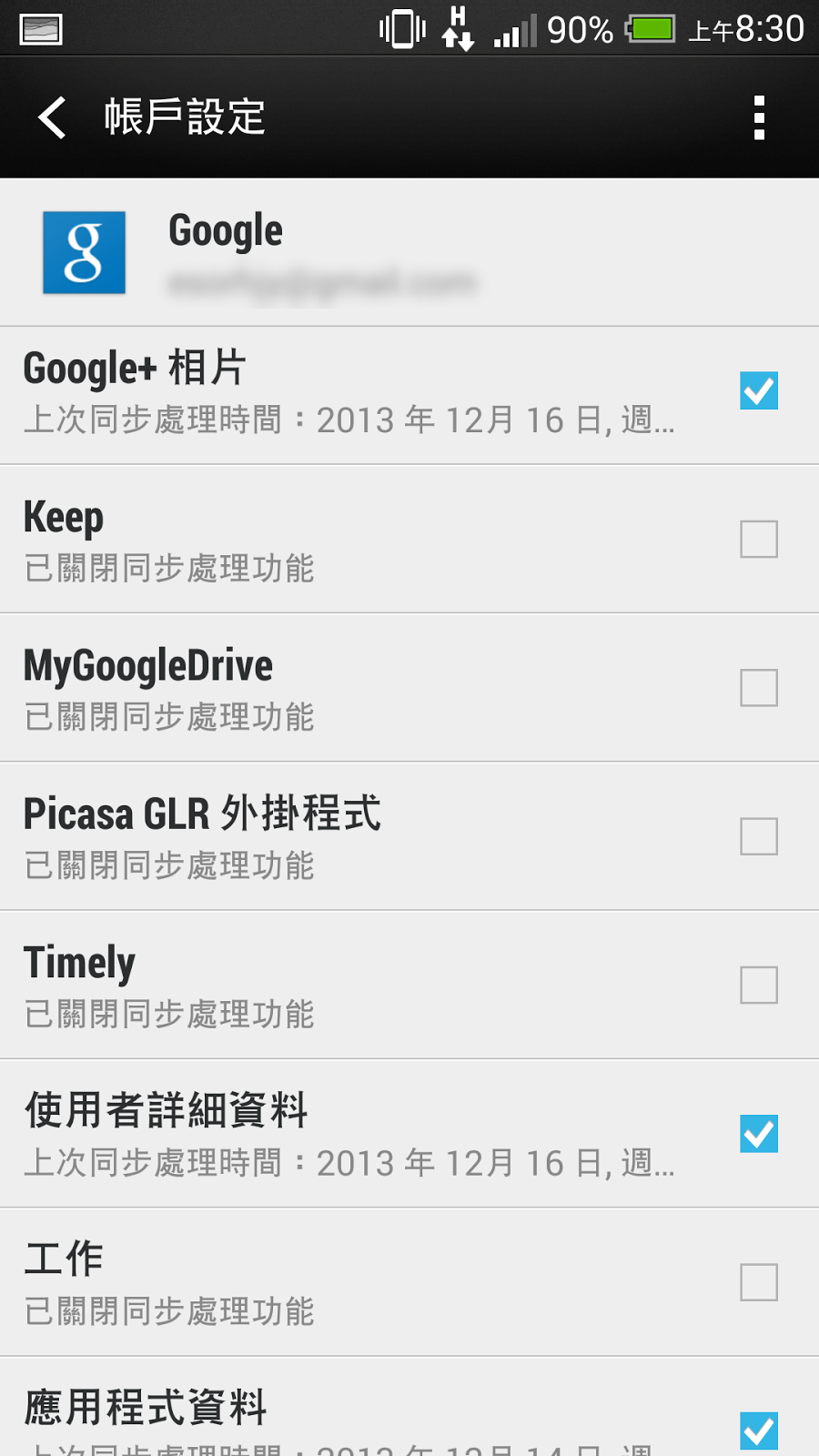
Task: Turn on MyGoogleDrive sync
Action: 759,688
